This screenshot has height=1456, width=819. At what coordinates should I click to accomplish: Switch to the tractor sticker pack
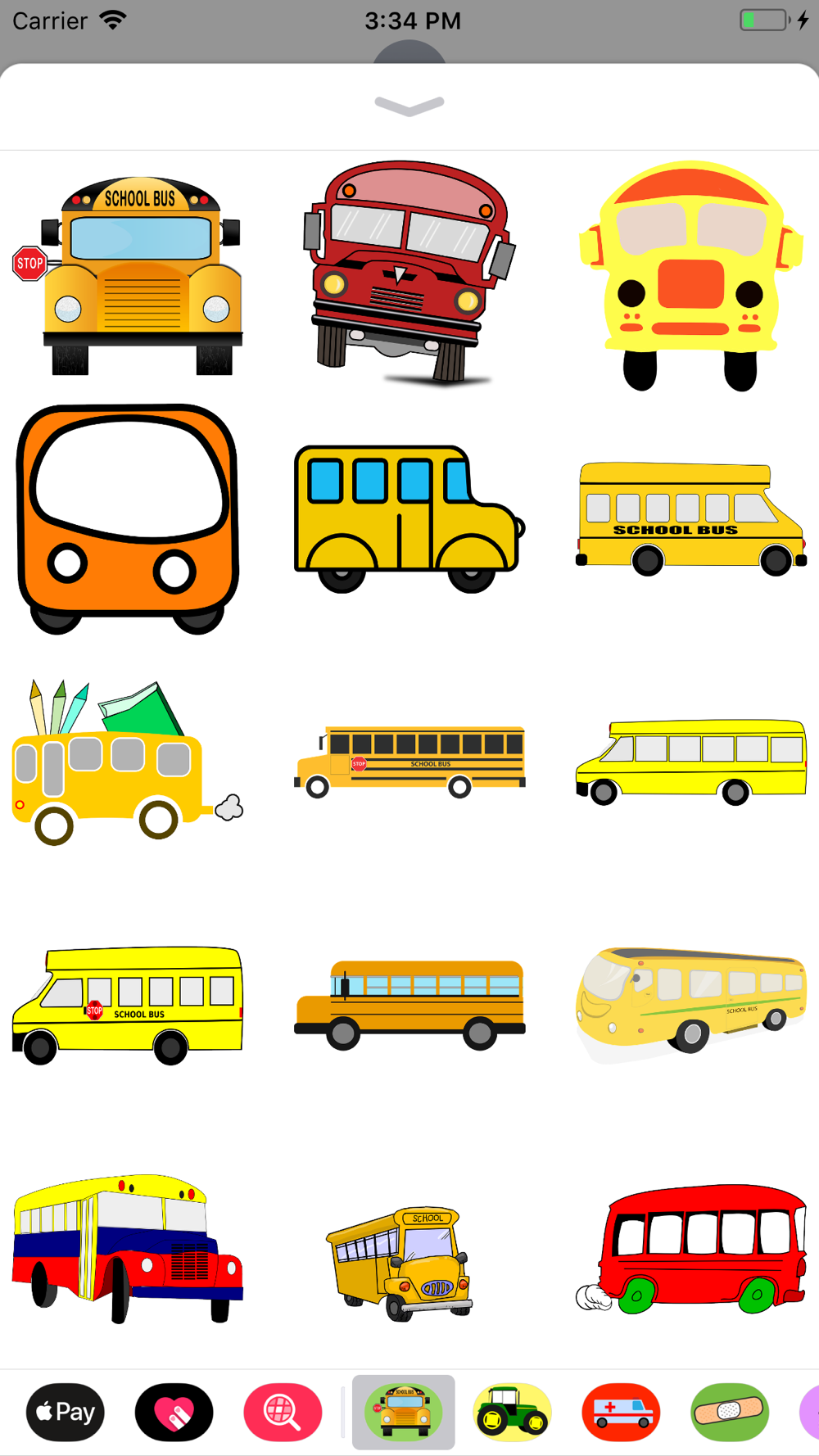(513, 1413)
